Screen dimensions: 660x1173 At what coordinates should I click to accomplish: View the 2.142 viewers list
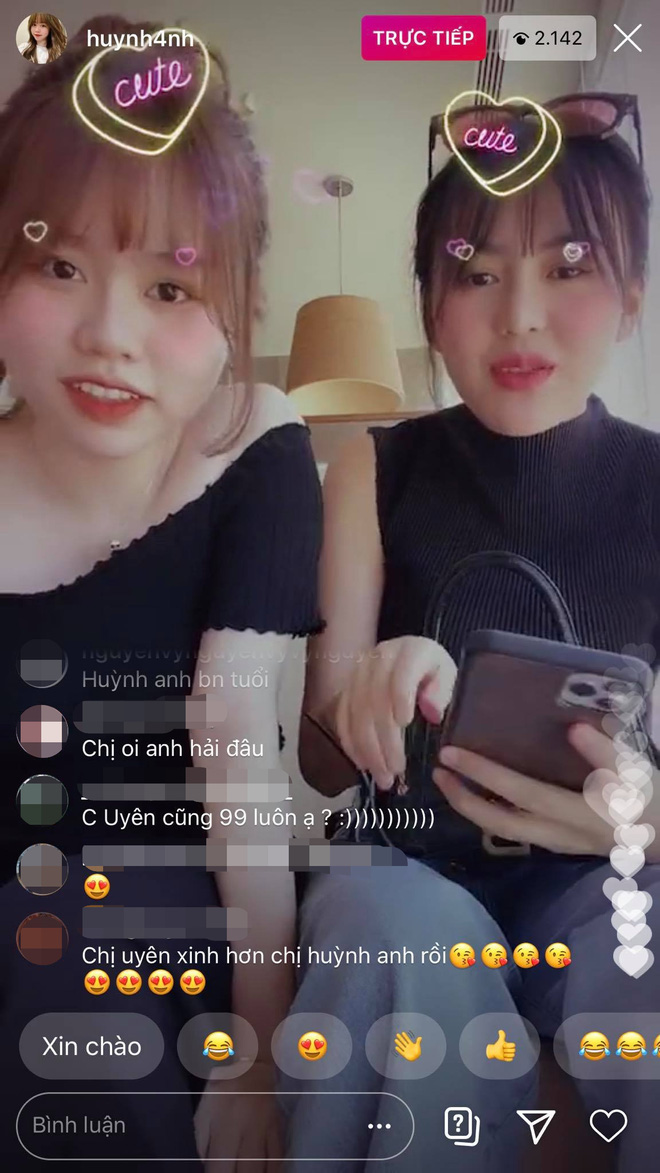point(547,39)
